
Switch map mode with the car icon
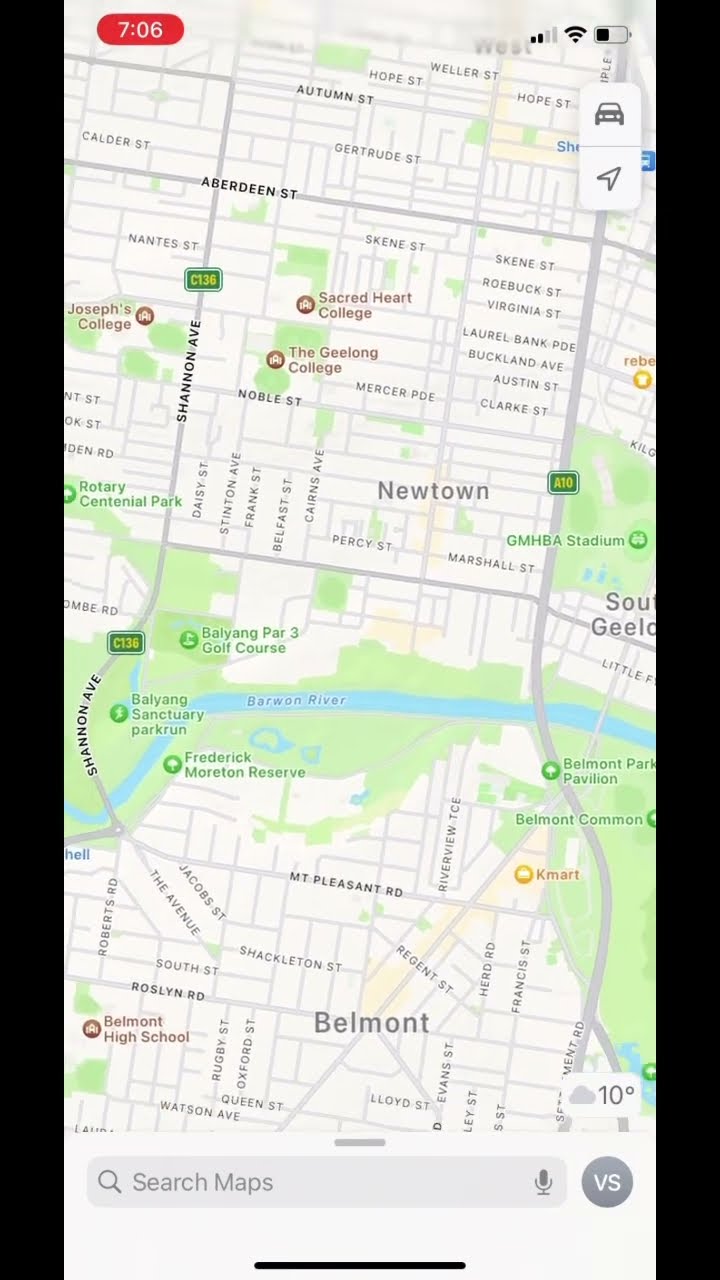[609, 115]
